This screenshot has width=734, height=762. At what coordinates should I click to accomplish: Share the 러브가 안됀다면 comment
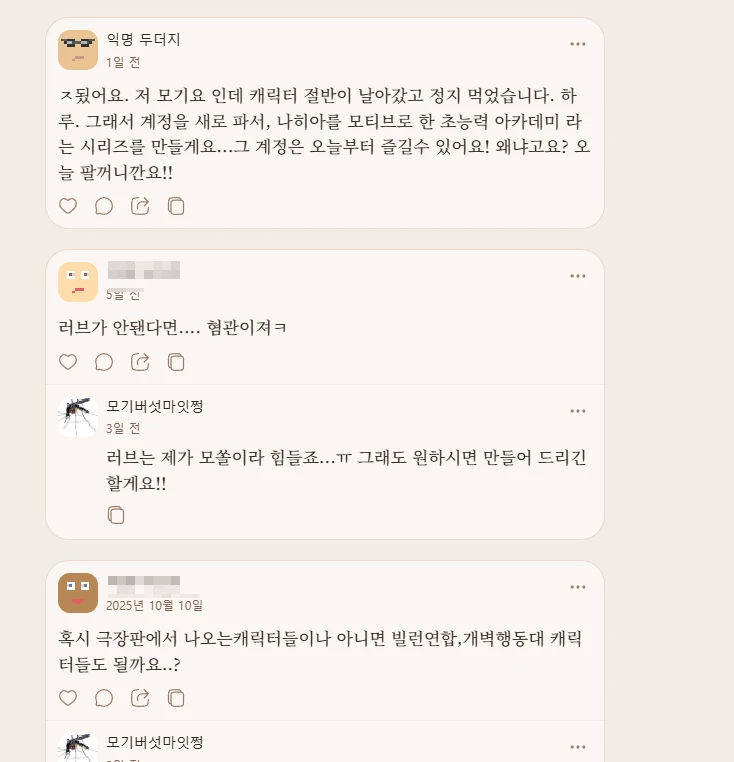point(140,362)
